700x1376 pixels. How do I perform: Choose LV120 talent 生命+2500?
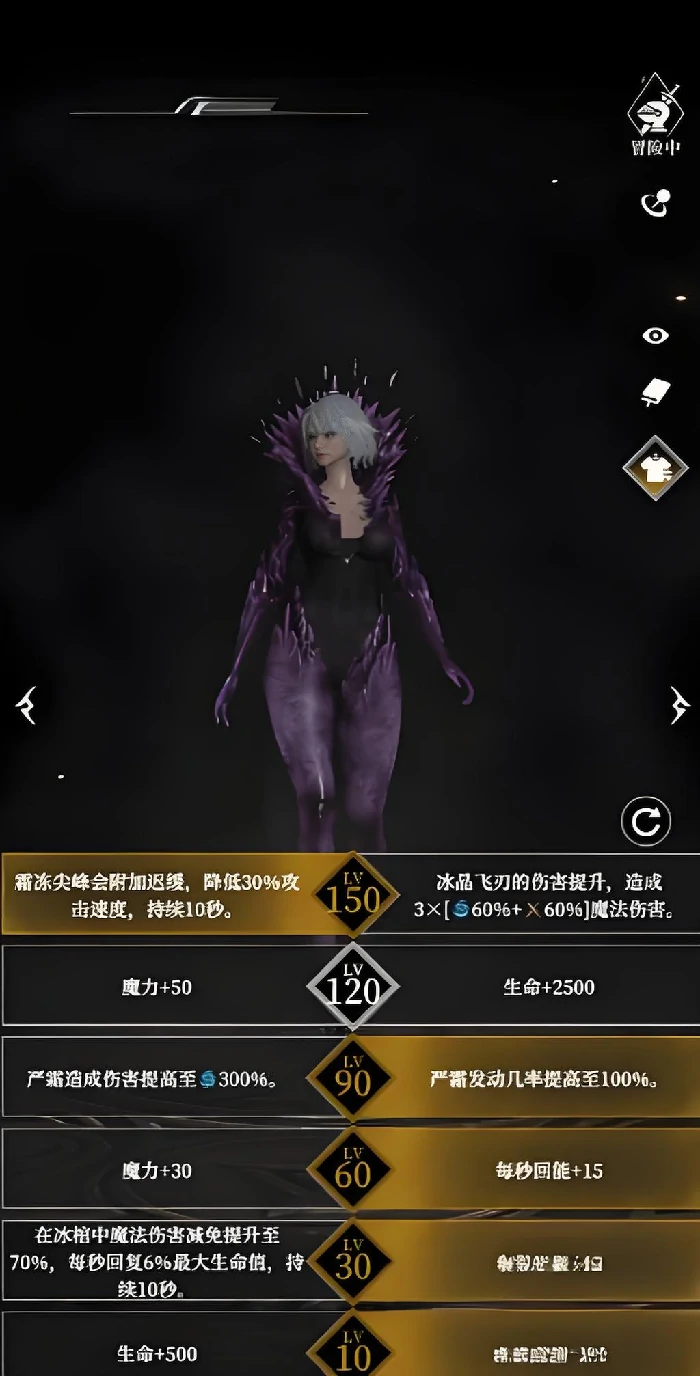548,987
